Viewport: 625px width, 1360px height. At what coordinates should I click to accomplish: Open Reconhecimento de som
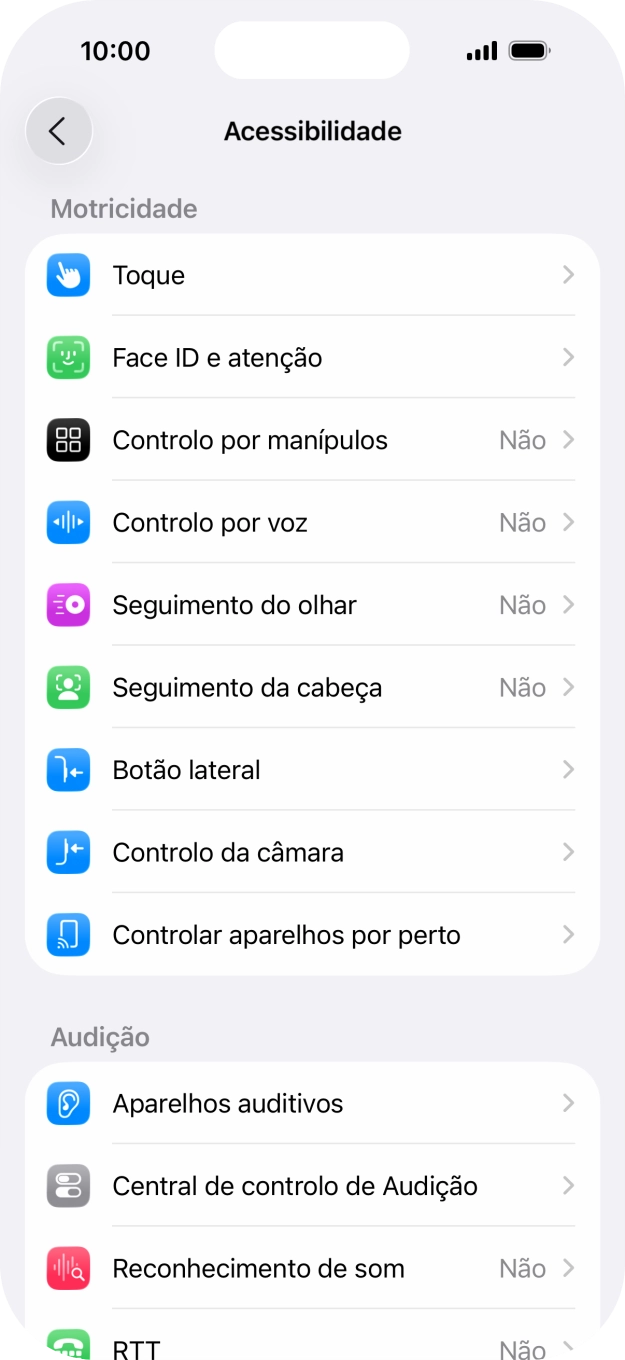pos(312,1269)
